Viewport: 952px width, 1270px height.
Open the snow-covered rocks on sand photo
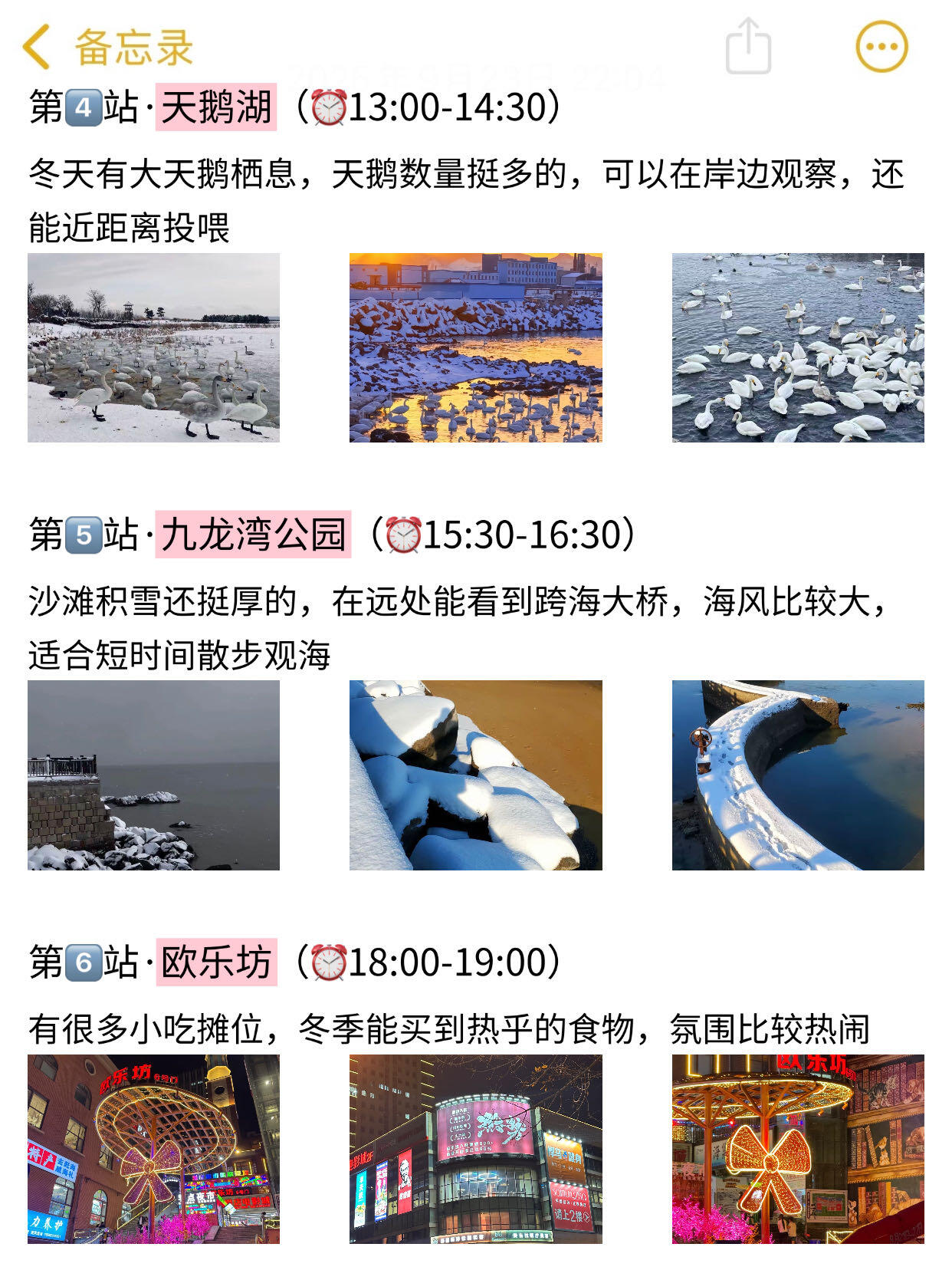point(475,775)
